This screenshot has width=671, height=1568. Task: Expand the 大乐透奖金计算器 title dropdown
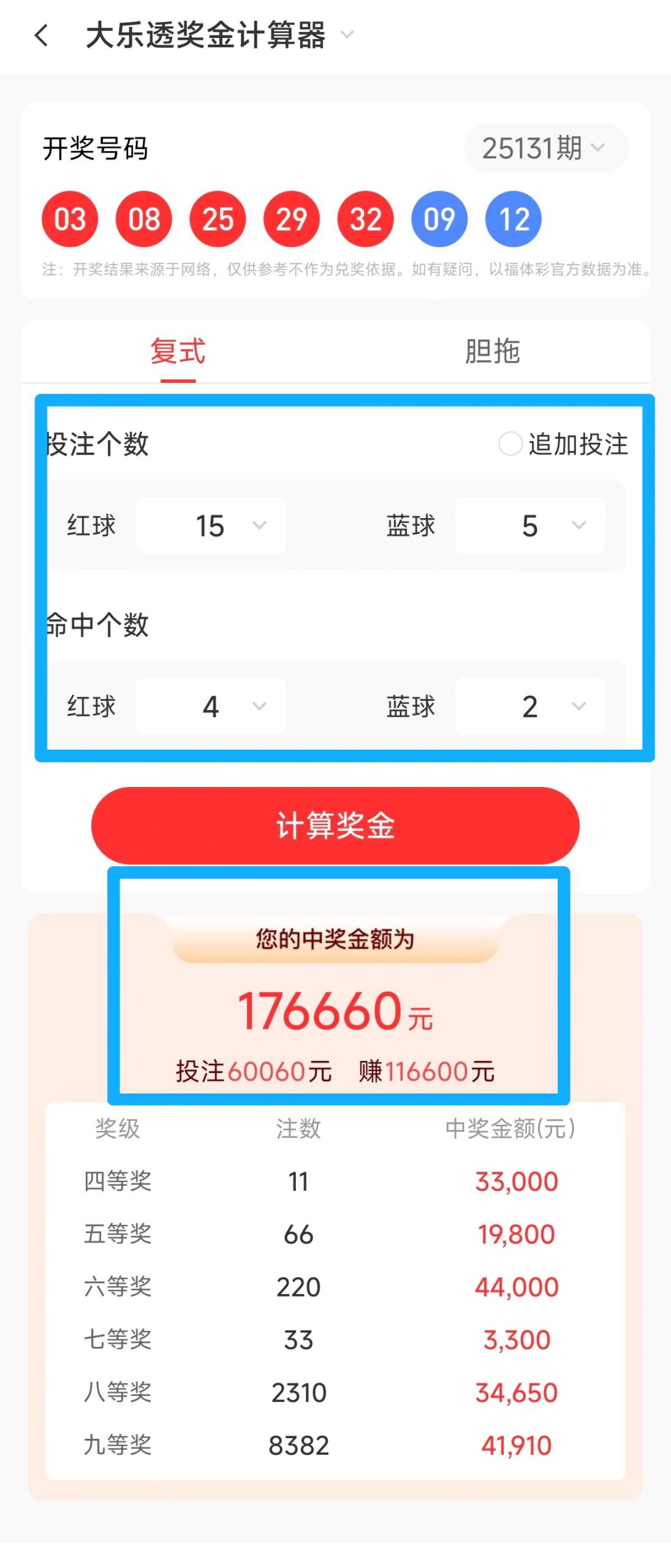pos(347,35)
